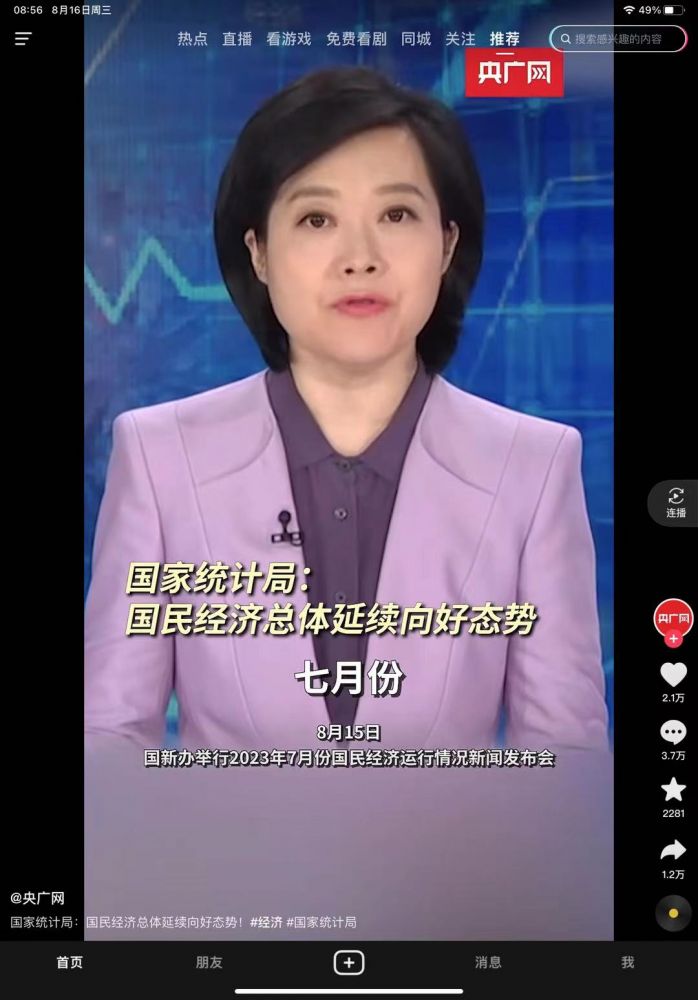Open the 消息 messages tab
The height and width of the screenshot is (1000, 698).
click(488, 963)
